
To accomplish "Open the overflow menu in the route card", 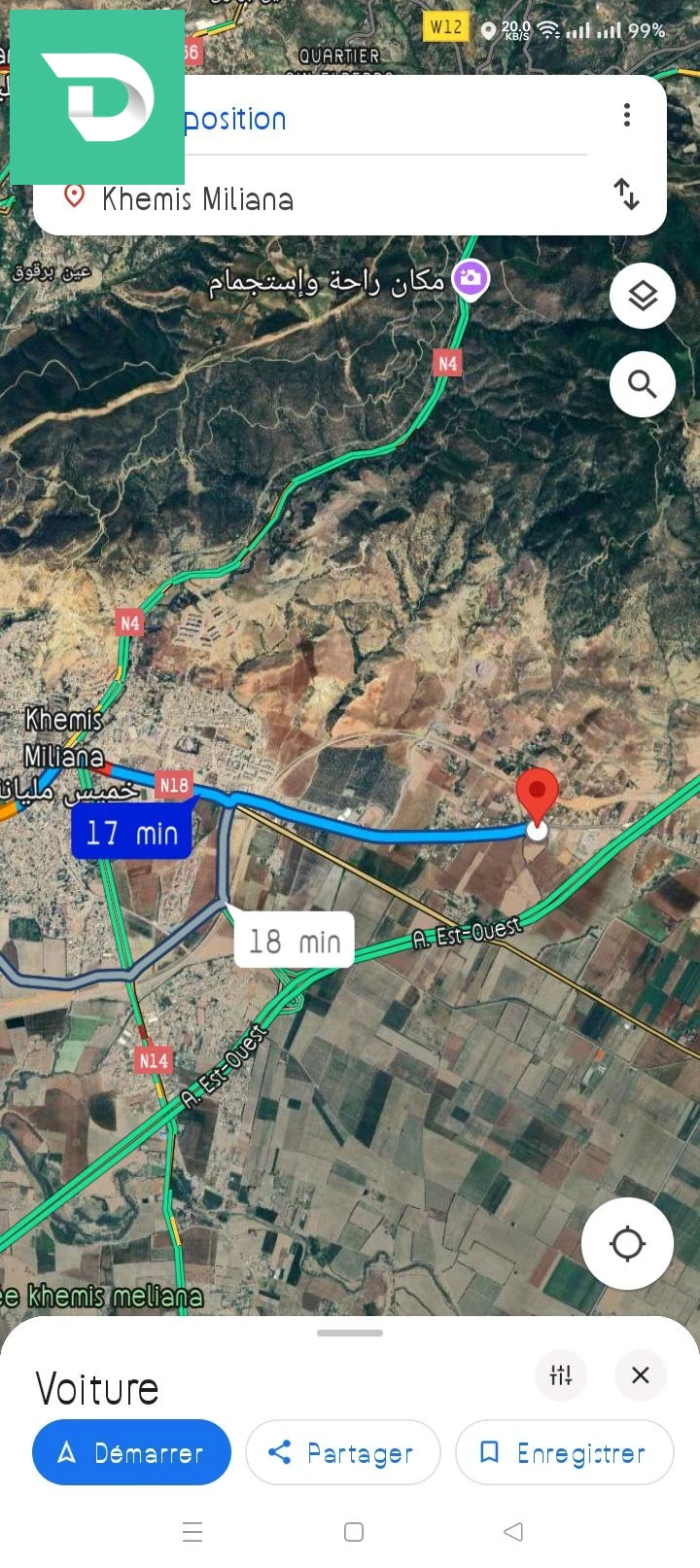I will click(627, 116).
